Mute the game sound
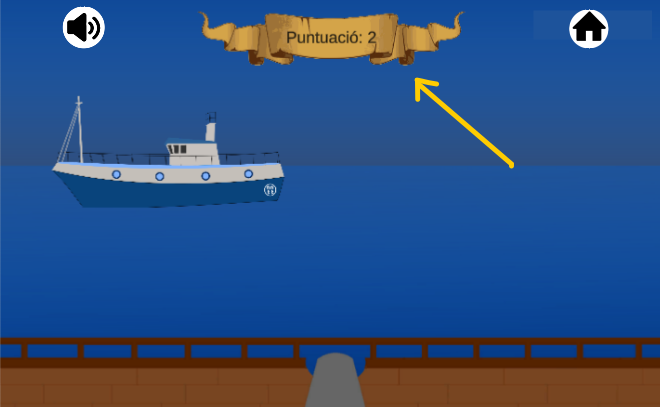Viewport: 660px width, 407px height. 83,27
